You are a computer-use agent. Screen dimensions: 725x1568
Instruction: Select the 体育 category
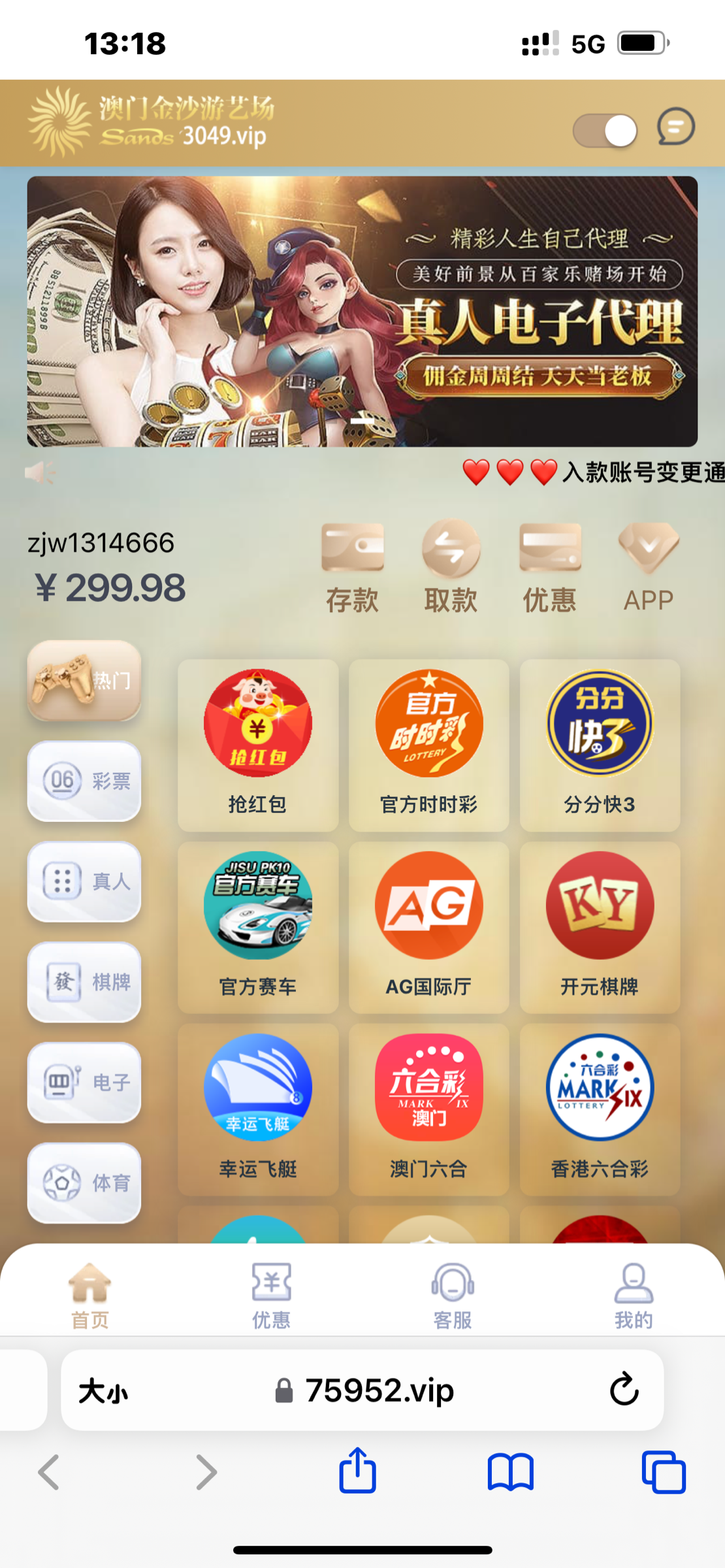pyautogui.click(x=84, y=1183)
